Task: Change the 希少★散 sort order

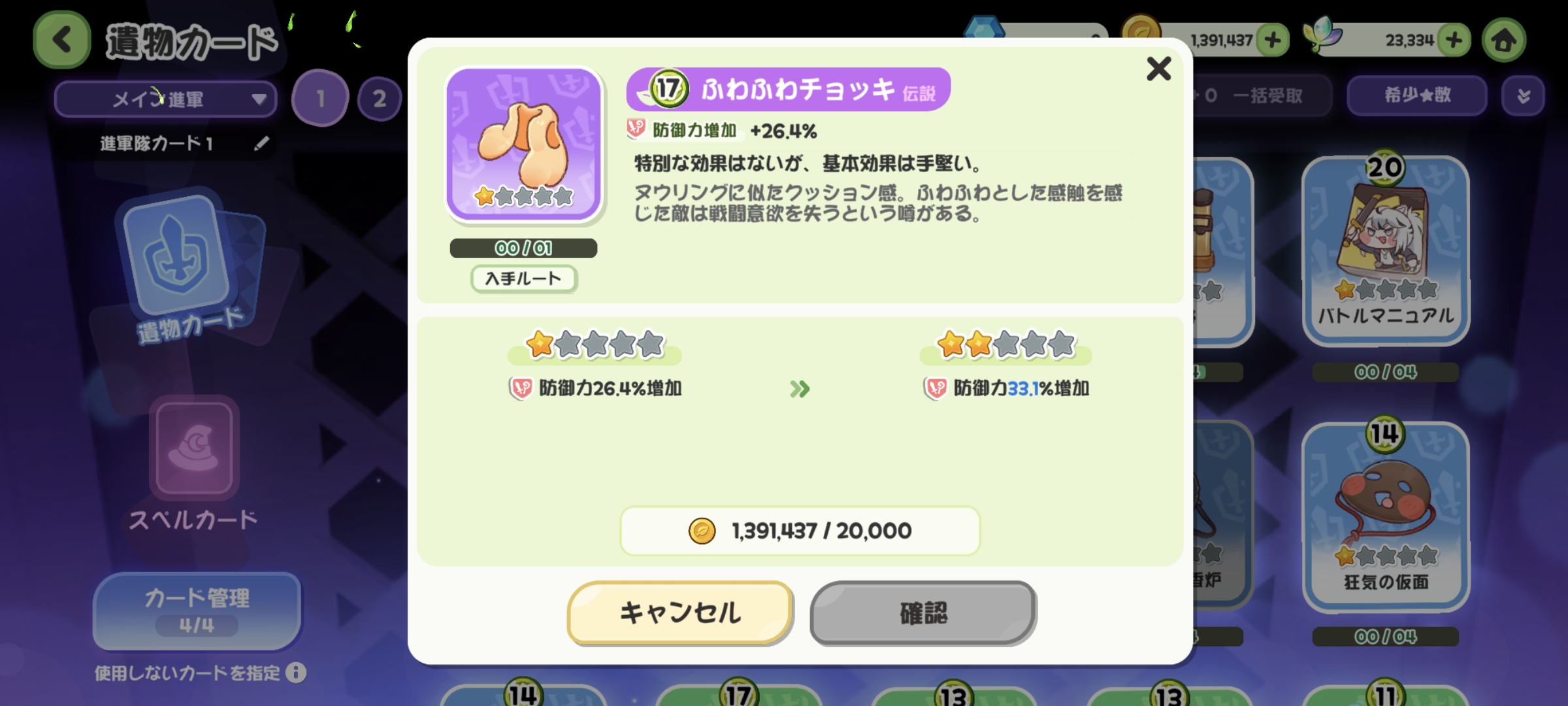Action: [x=1416, y=95]
